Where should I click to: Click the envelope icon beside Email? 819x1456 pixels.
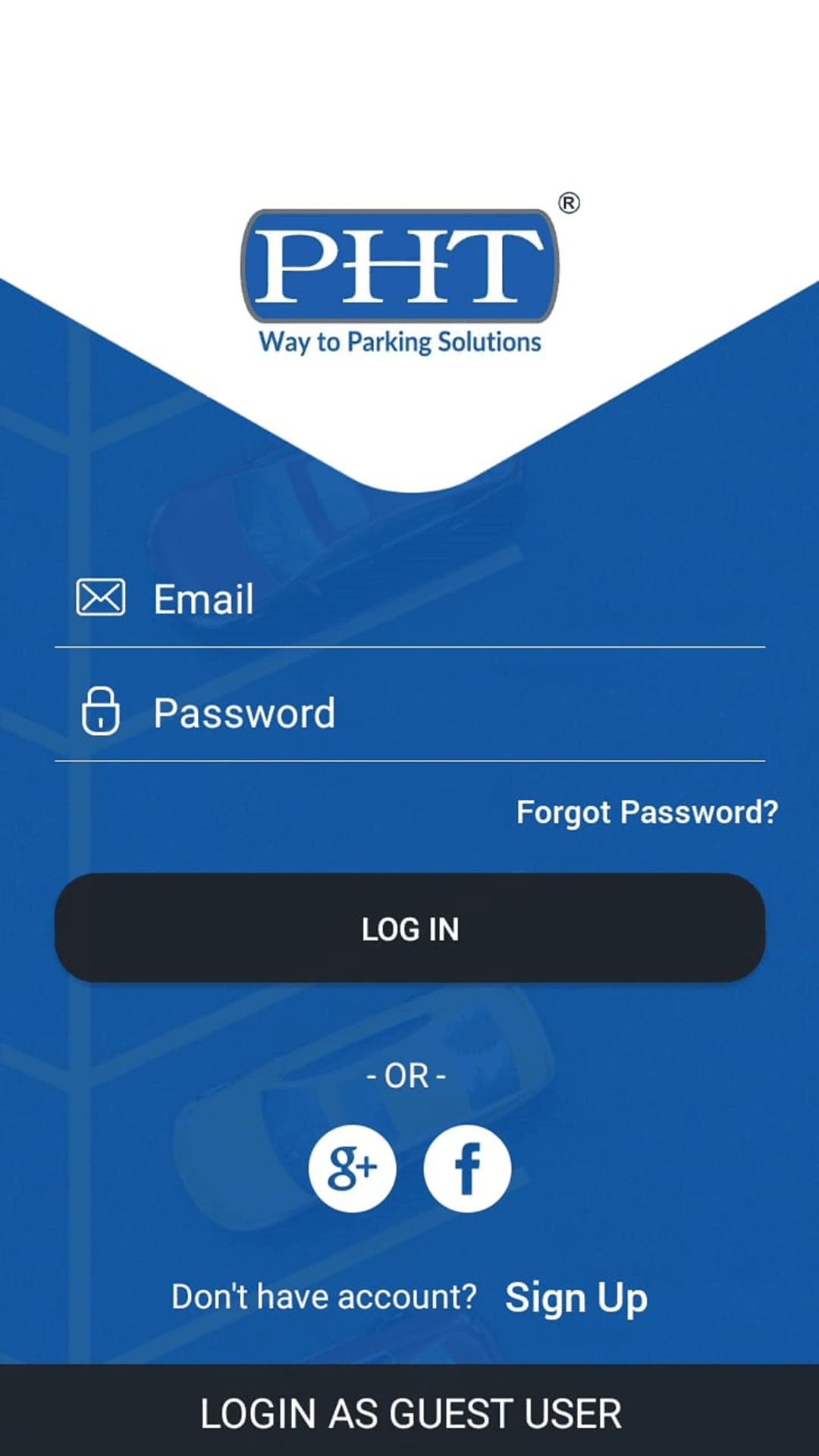102,598
